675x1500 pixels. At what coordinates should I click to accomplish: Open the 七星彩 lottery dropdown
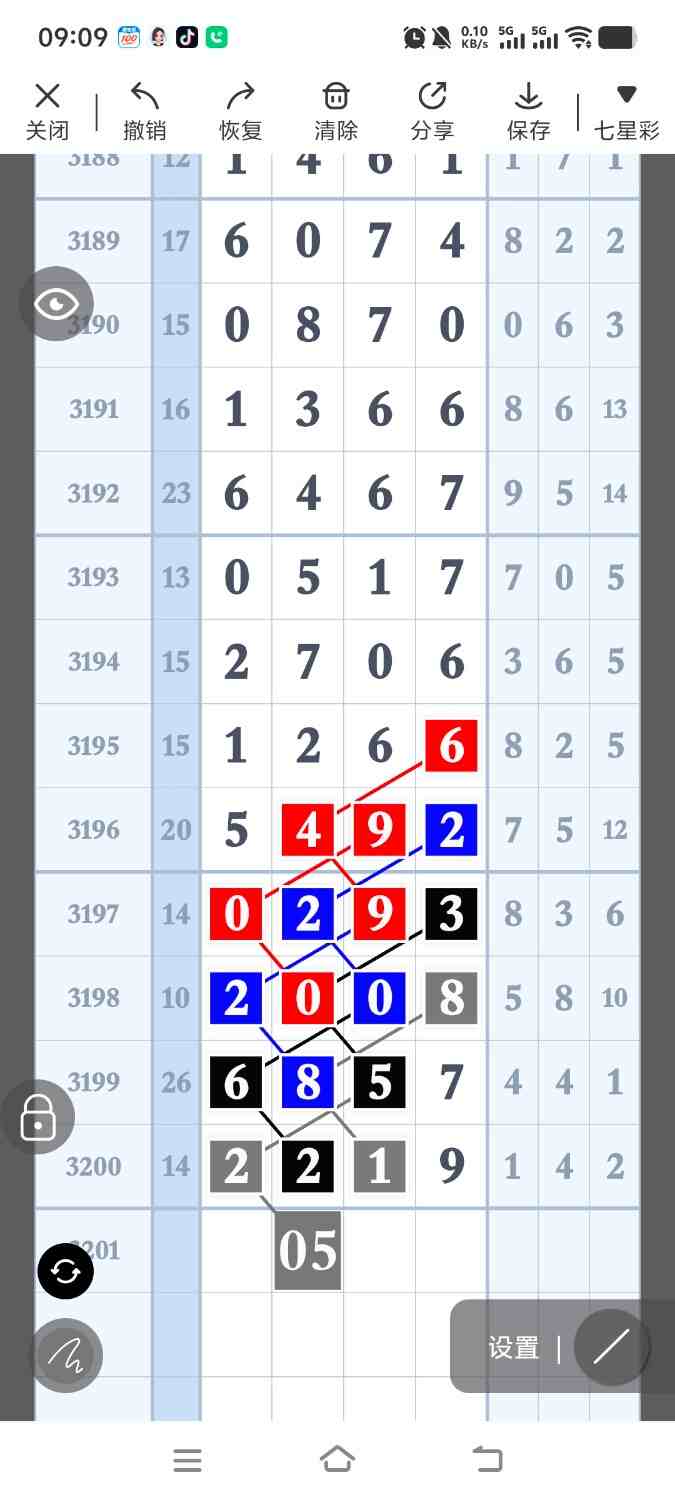pyautogui.click(x=626, y=110)
